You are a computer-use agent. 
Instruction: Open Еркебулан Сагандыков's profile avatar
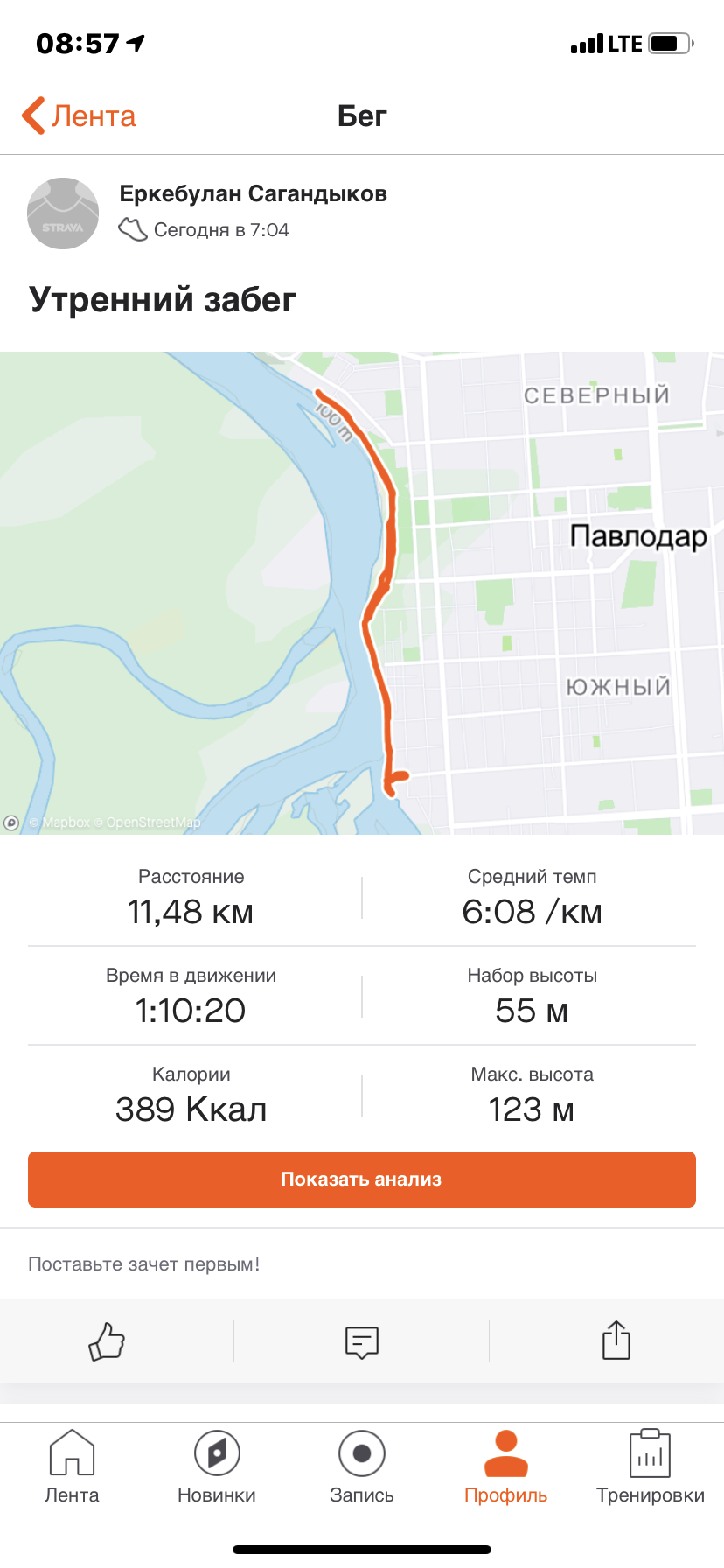[x=63, y=213]
